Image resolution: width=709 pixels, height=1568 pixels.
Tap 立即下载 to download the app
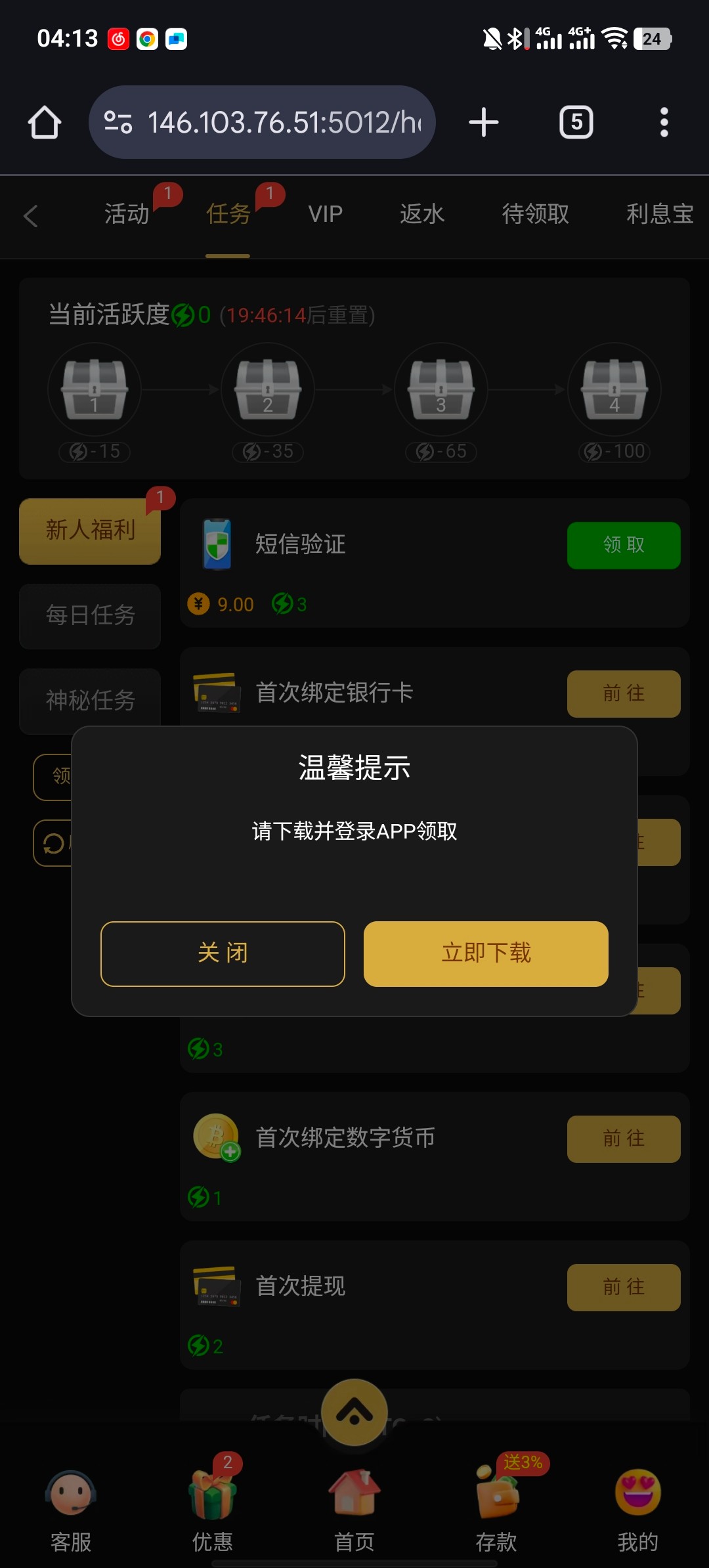click(486, 953)
